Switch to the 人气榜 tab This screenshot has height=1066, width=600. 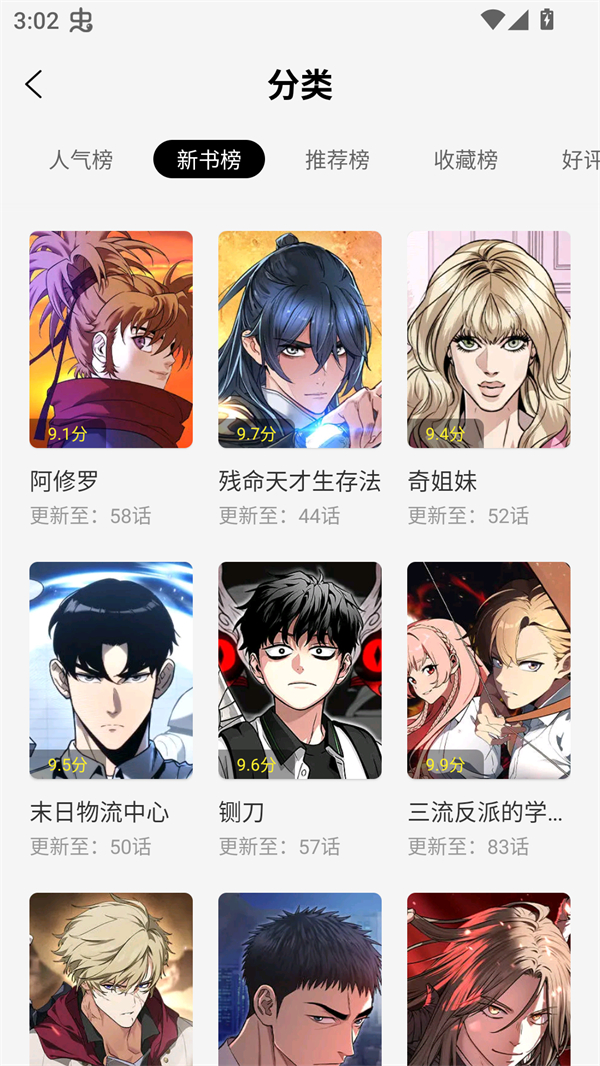81,160
